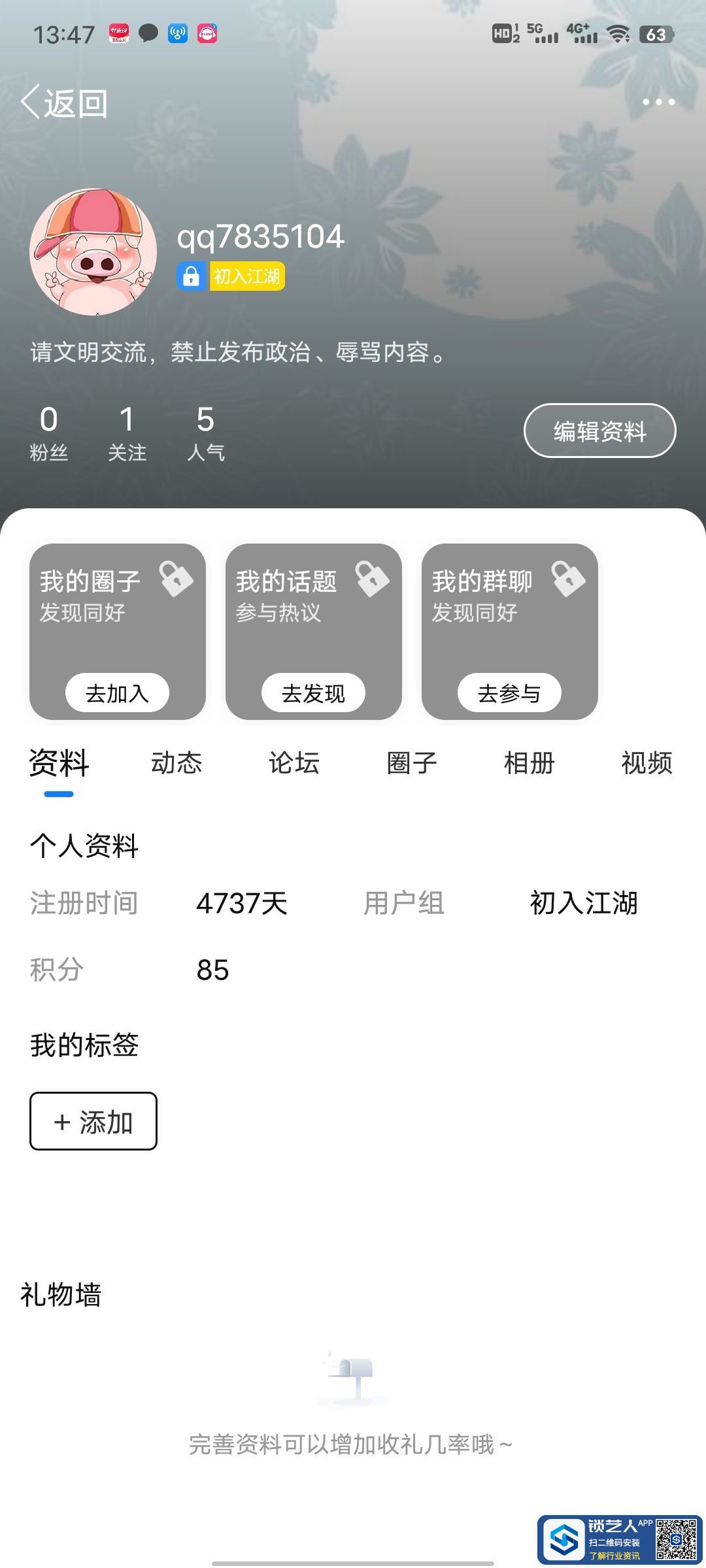Tap 去加入 in 我的圈子 card
Image resolution: width=706 pixels, height=1568 pixels.
tap(117, 693)
